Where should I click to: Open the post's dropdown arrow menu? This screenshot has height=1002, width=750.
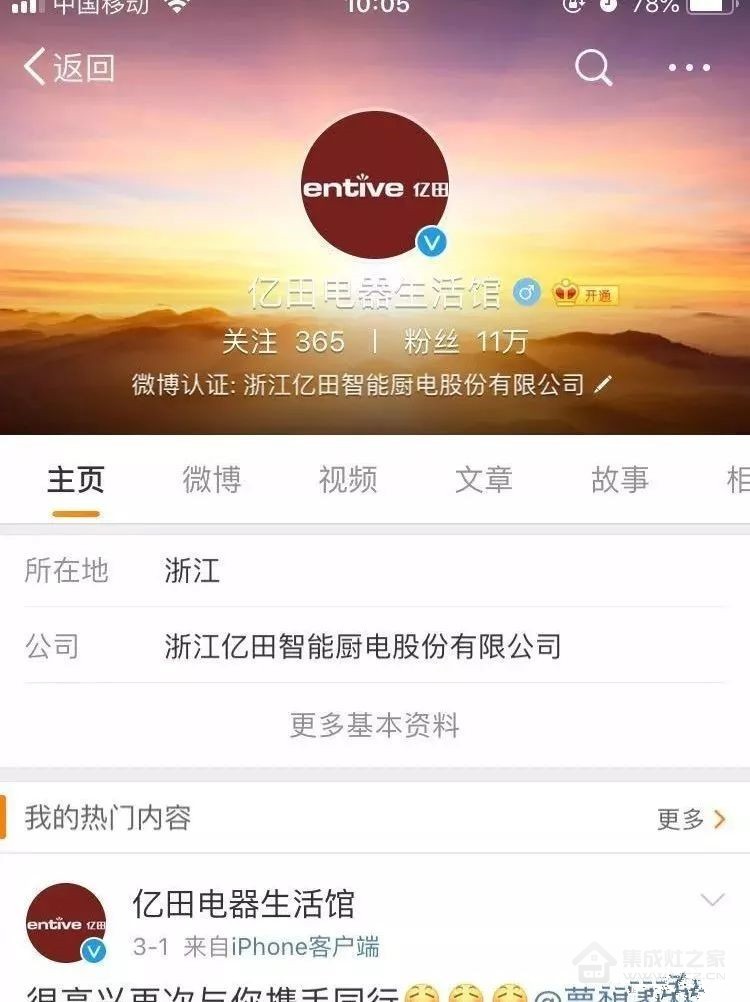point(712,901)
